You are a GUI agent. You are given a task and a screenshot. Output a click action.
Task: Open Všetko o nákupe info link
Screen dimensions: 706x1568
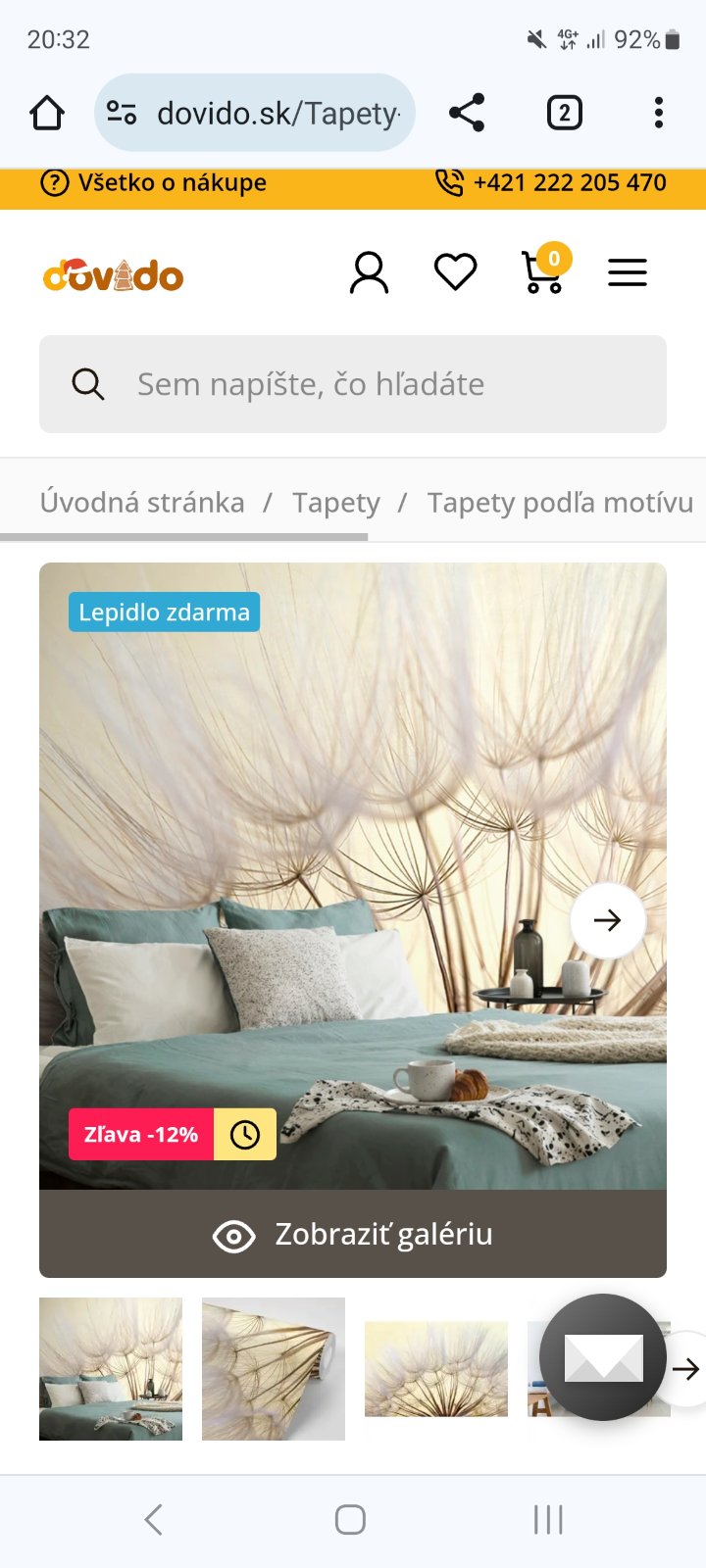(x=154, y=183)
